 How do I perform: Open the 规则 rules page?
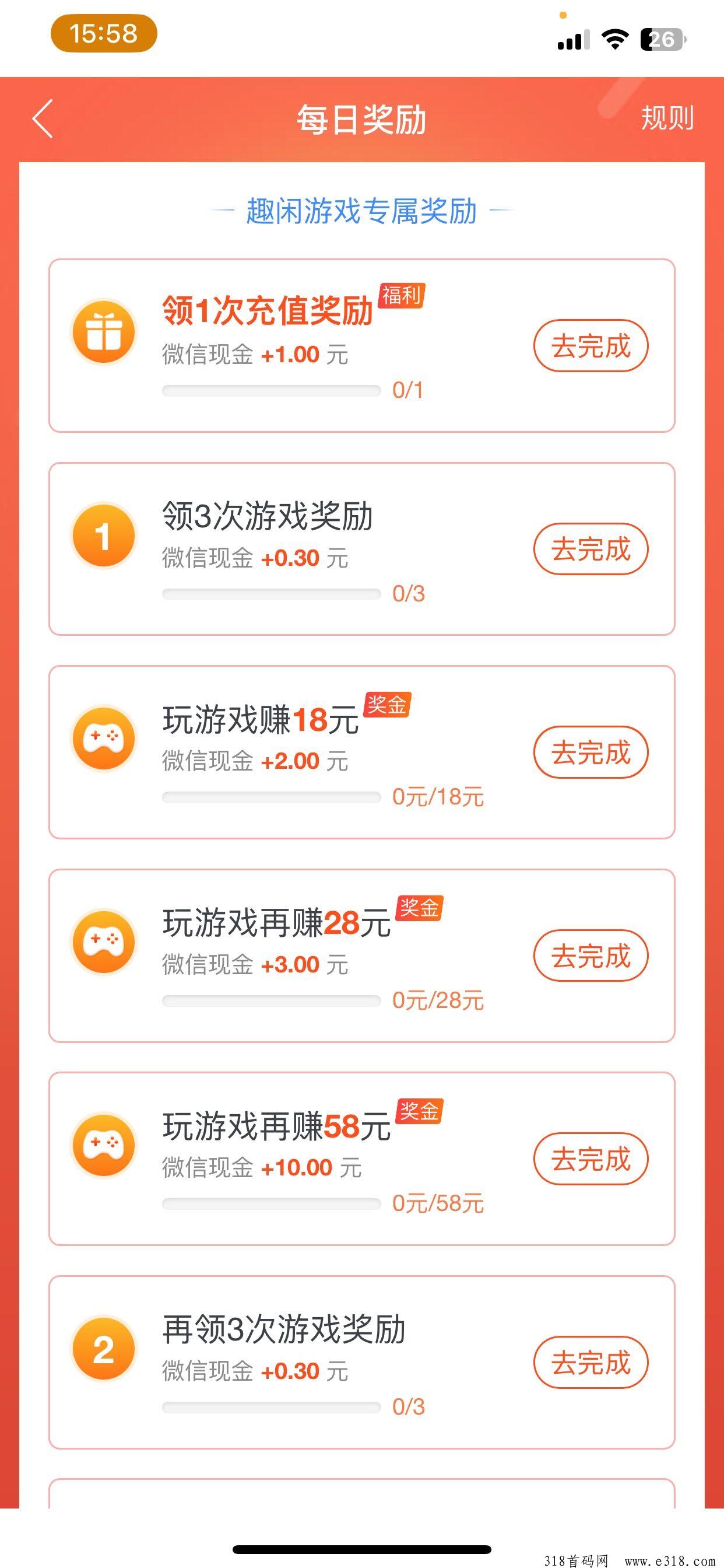(667, 118)
